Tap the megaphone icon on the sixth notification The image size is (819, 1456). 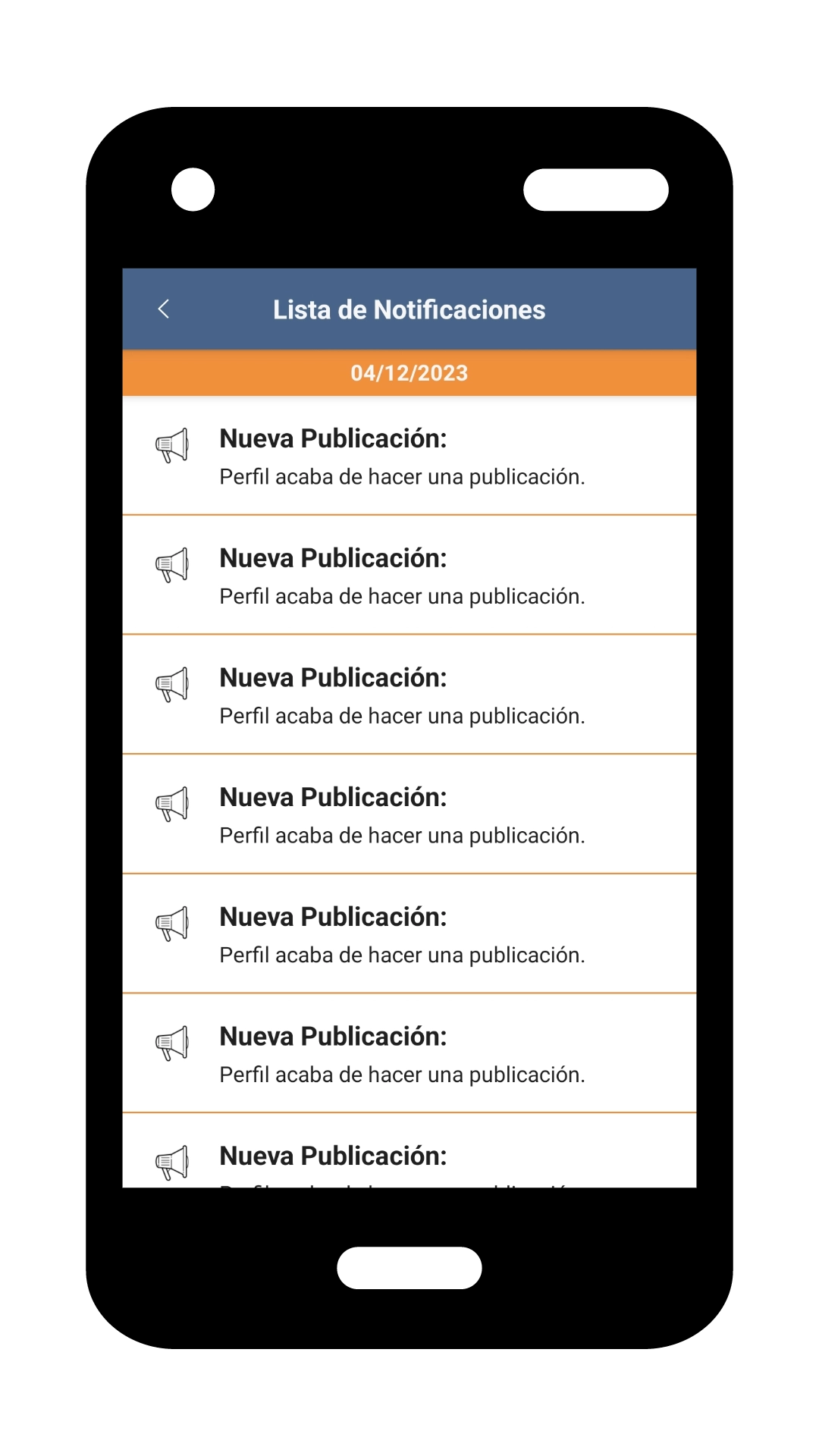[x=170, y=1043]
